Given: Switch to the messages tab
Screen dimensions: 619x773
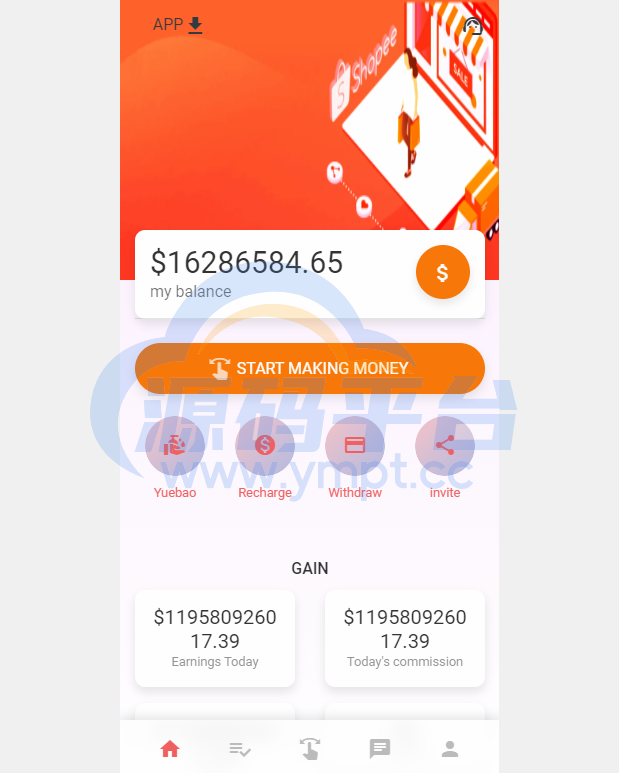Looking at the screenshot, I should (x=380, y=748).
